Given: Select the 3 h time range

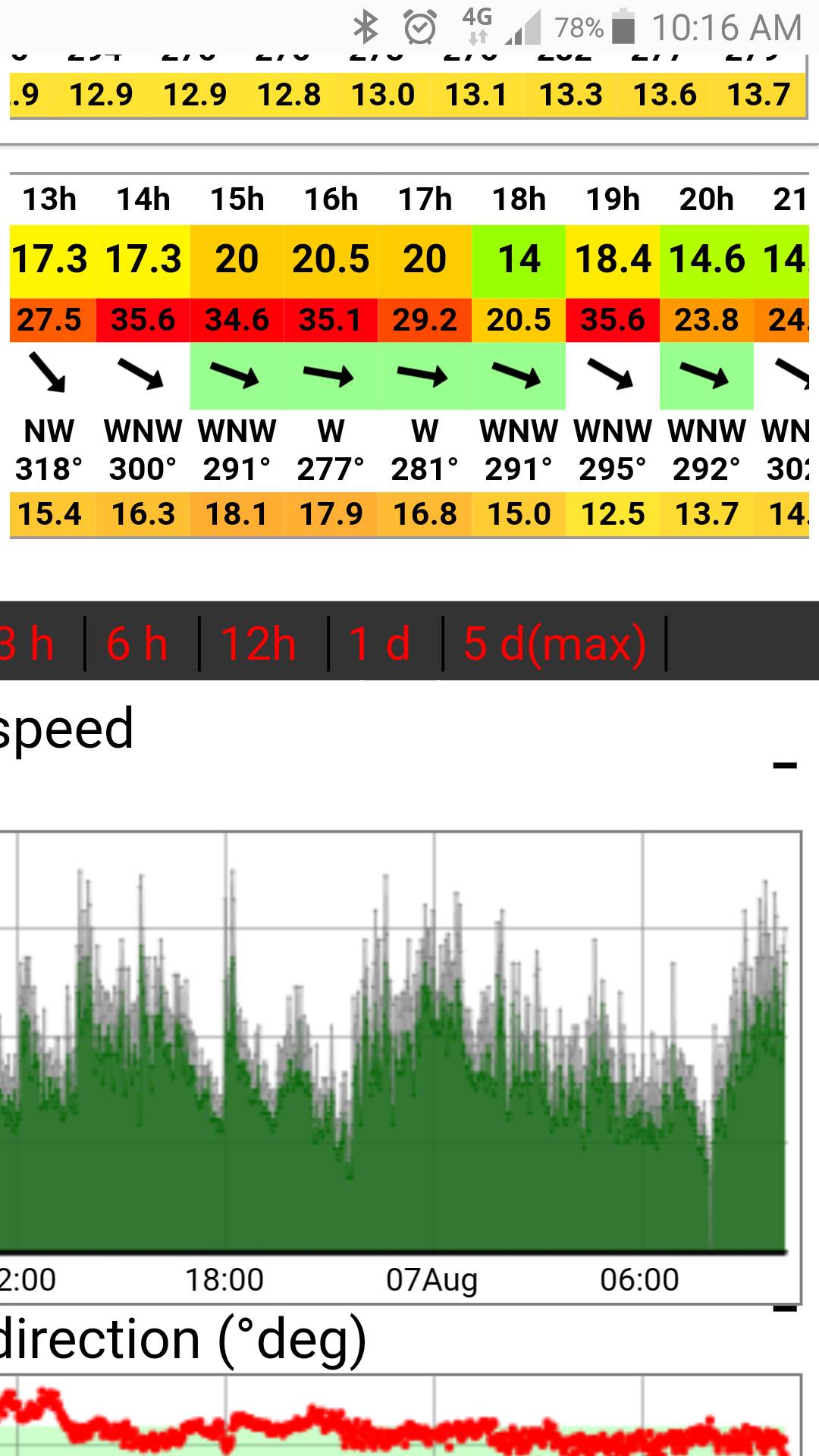Looking at the screenshot, I should (27, 644).
